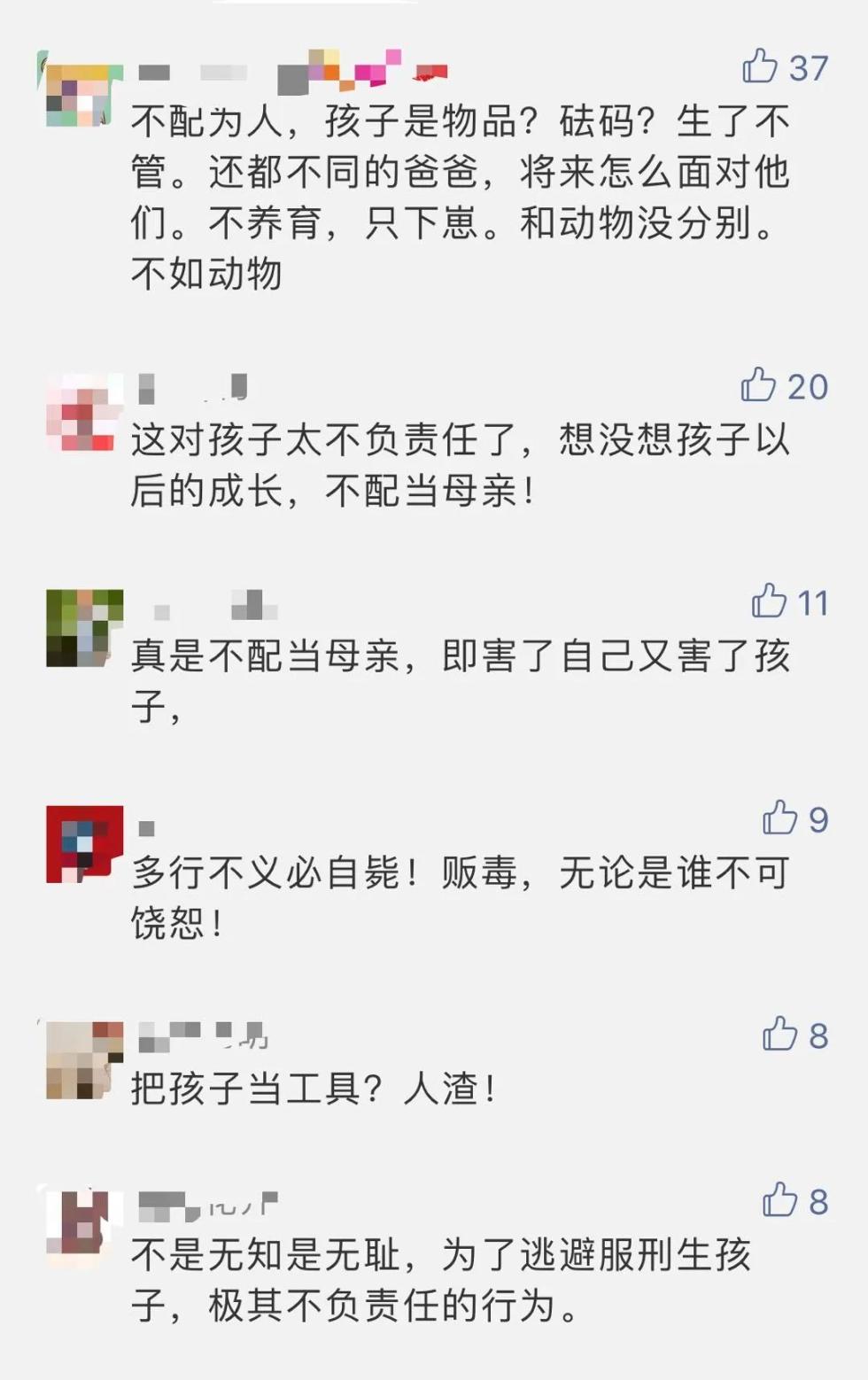
Task: Open the top commenter's avatar
Action: point(80,89)
